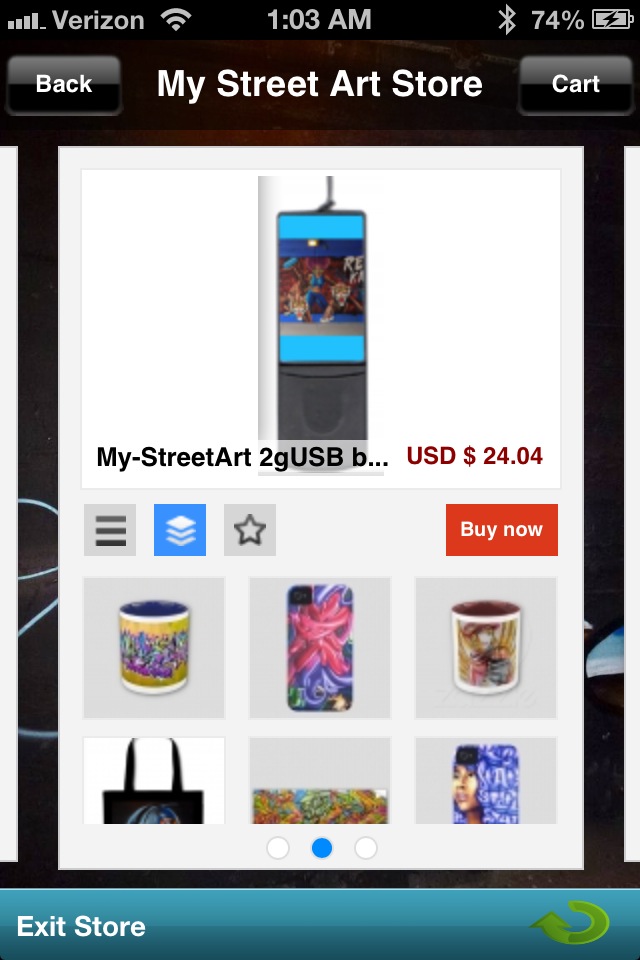Viewport: 640px width, 960px height.
Task: Tap Buy now for the USB drive
Action: point(501,530)
